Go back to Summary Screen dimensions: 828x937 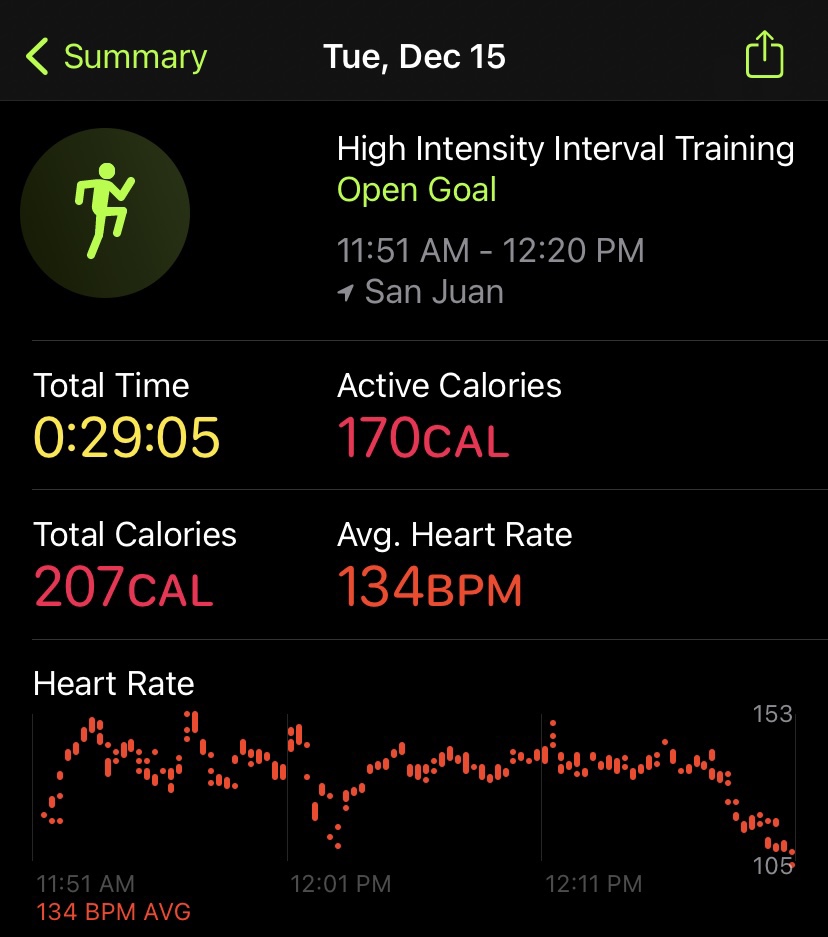tap(116, 56)
